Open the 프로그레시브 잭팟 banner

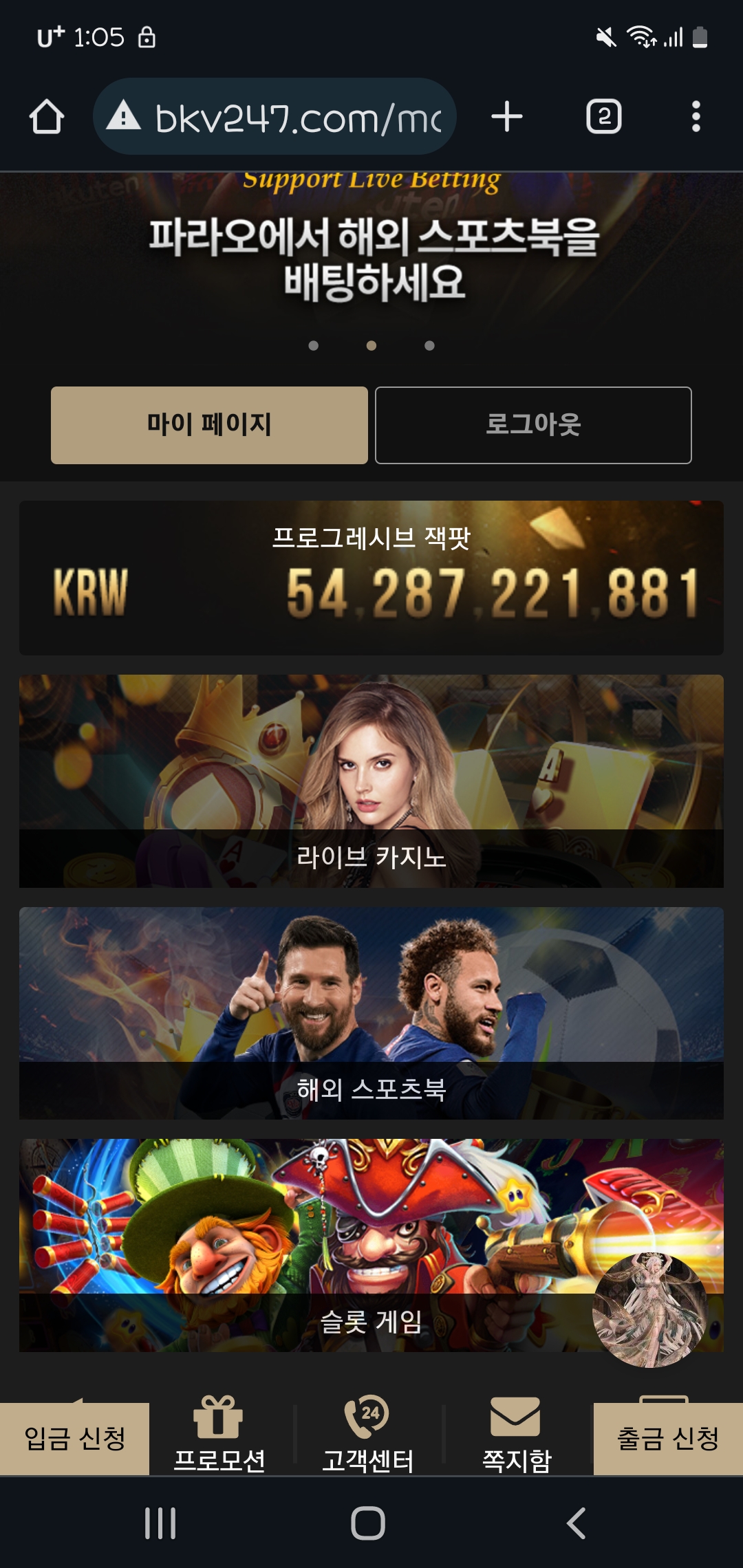(x=371, y=578)
